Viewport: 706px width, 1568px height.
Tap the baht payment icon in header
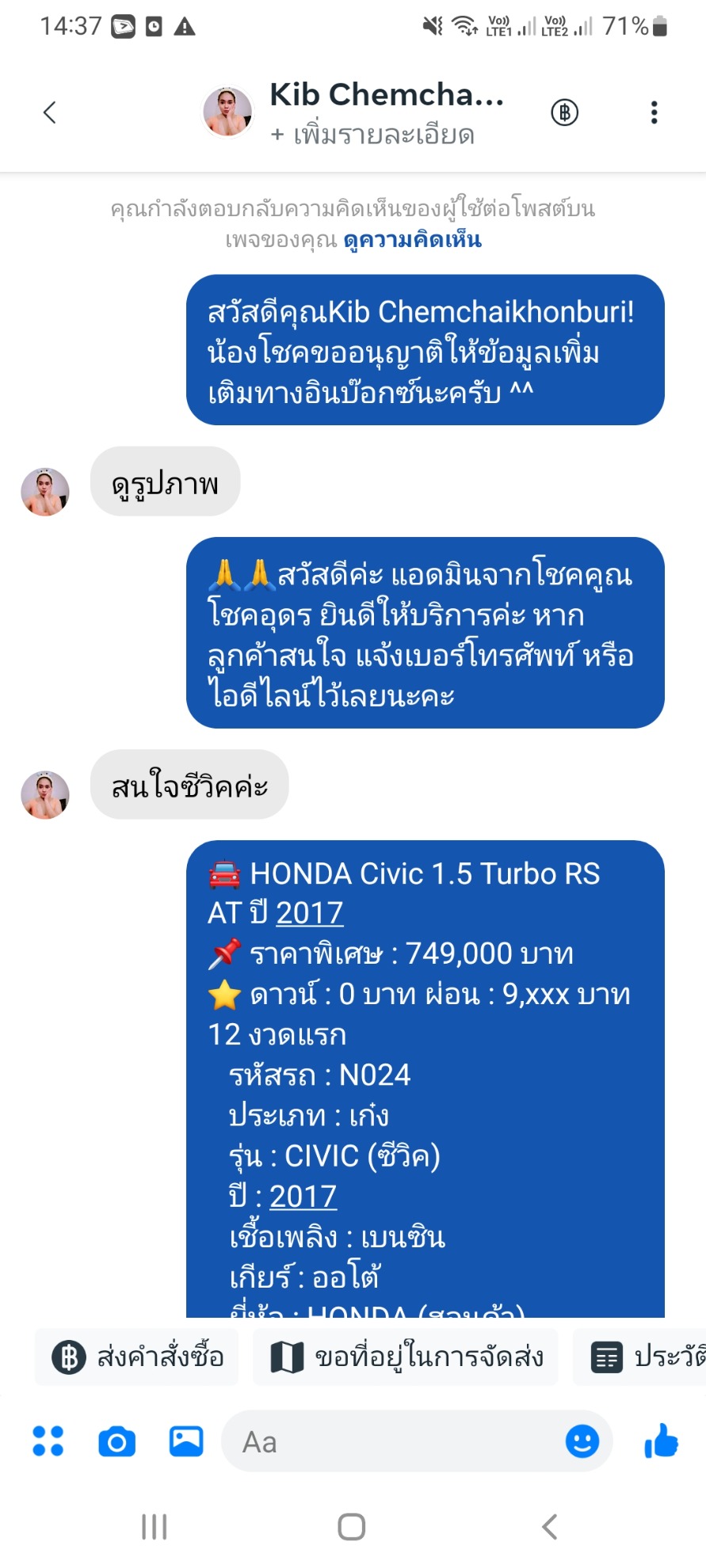(x=565, y=112)
